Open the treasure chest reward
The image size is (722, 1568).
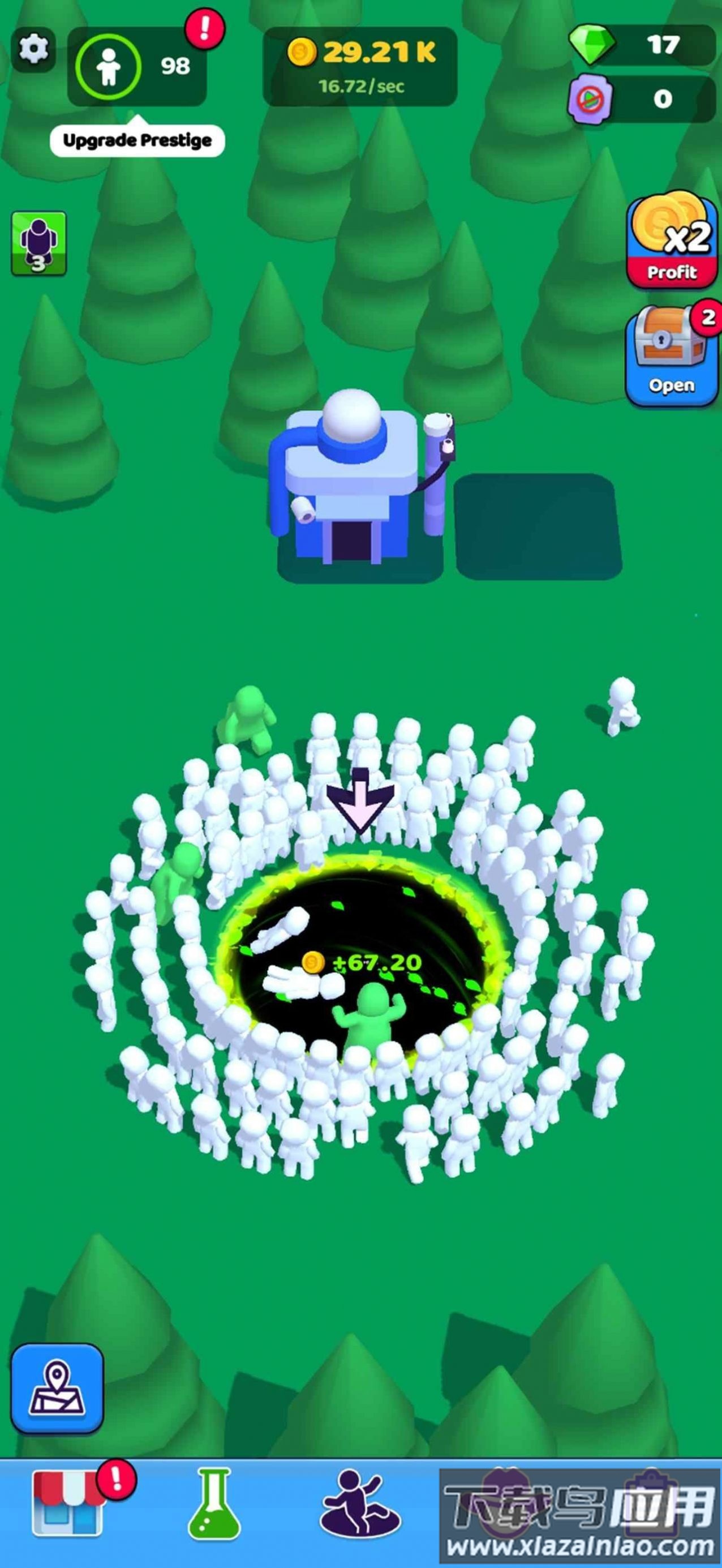672,356
